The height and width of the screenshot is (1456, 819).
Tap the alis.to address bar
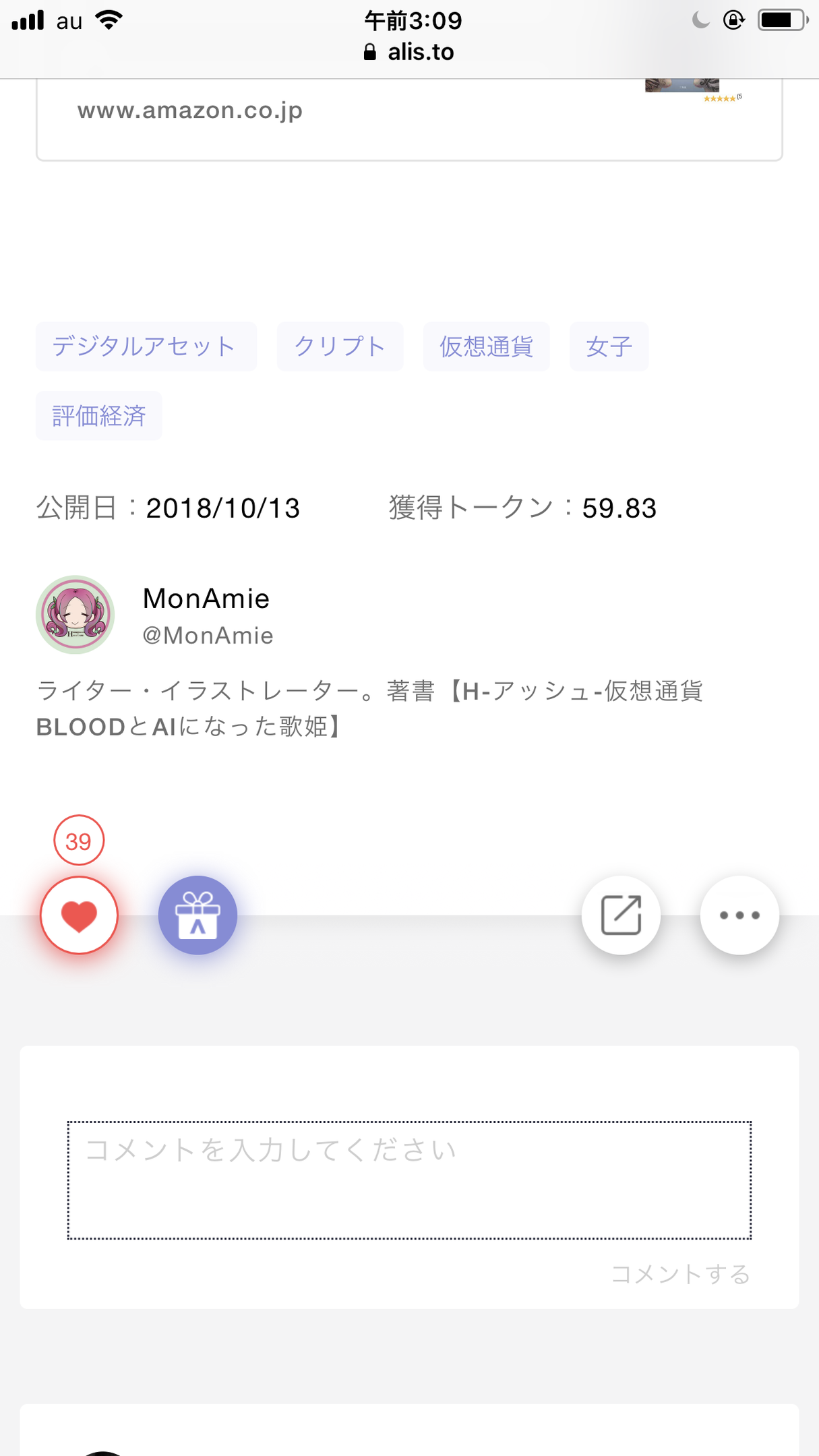click(409, 52)
